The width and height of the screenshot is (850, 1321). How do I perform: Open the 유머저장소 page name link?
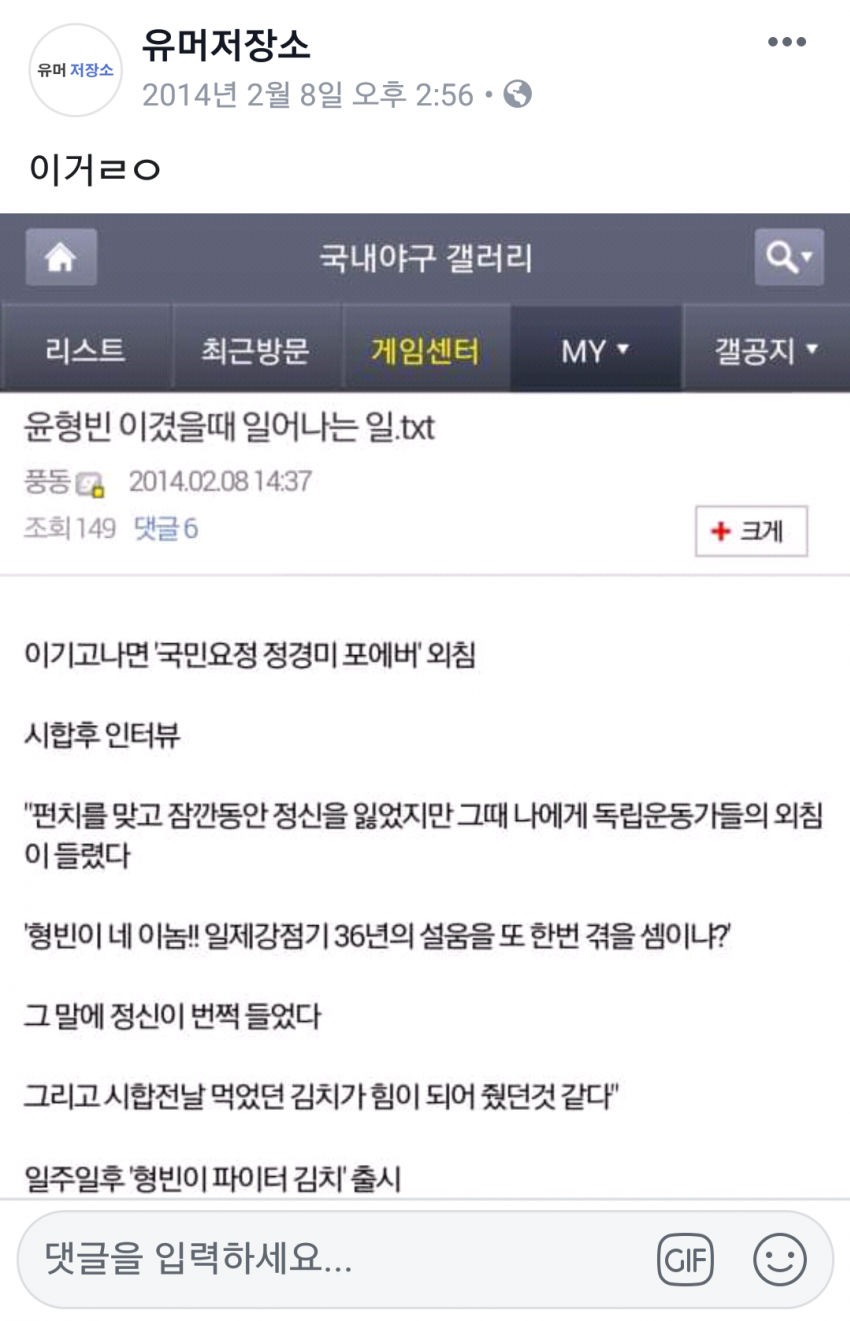point(226,44)
